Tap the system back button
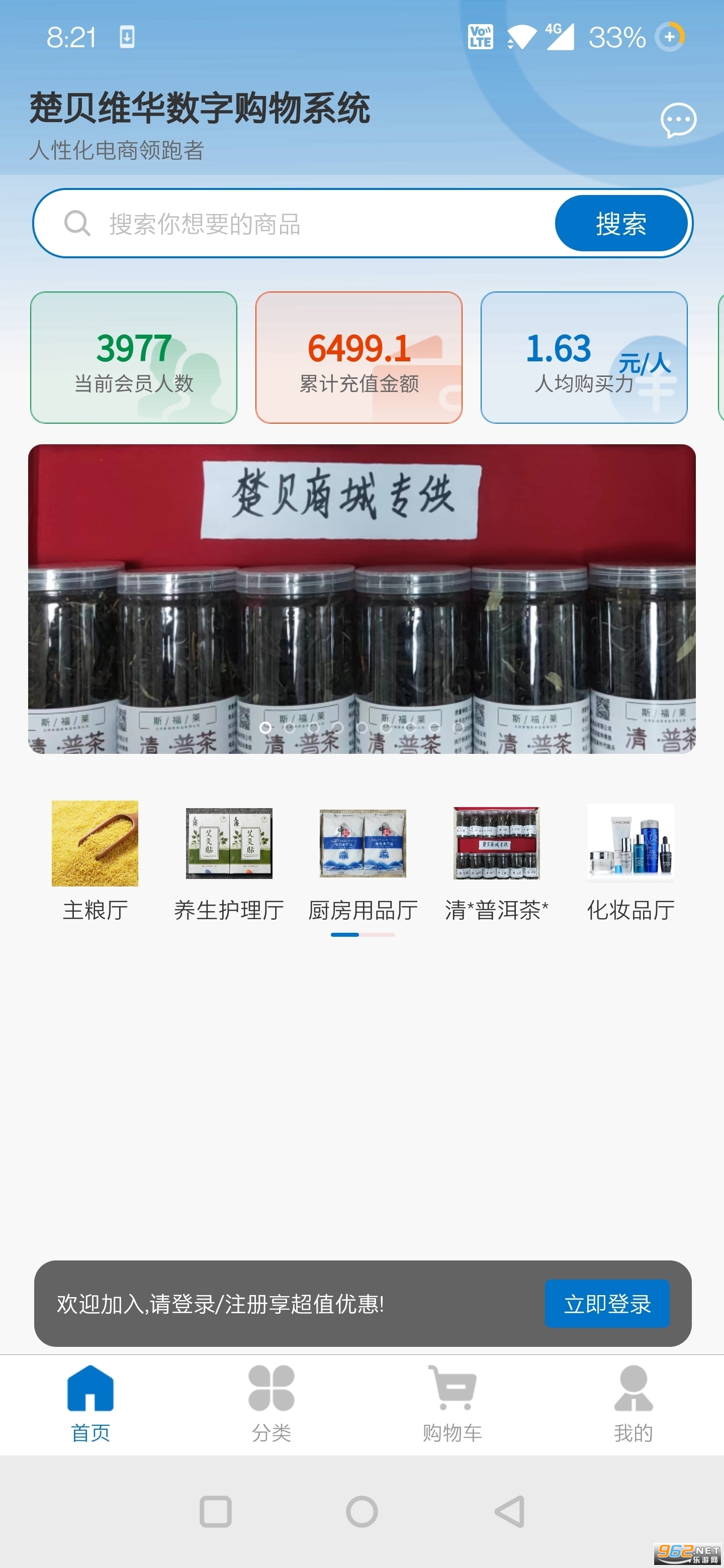The height and width of the screenshot is (1568, 724). pos(509,1511)
